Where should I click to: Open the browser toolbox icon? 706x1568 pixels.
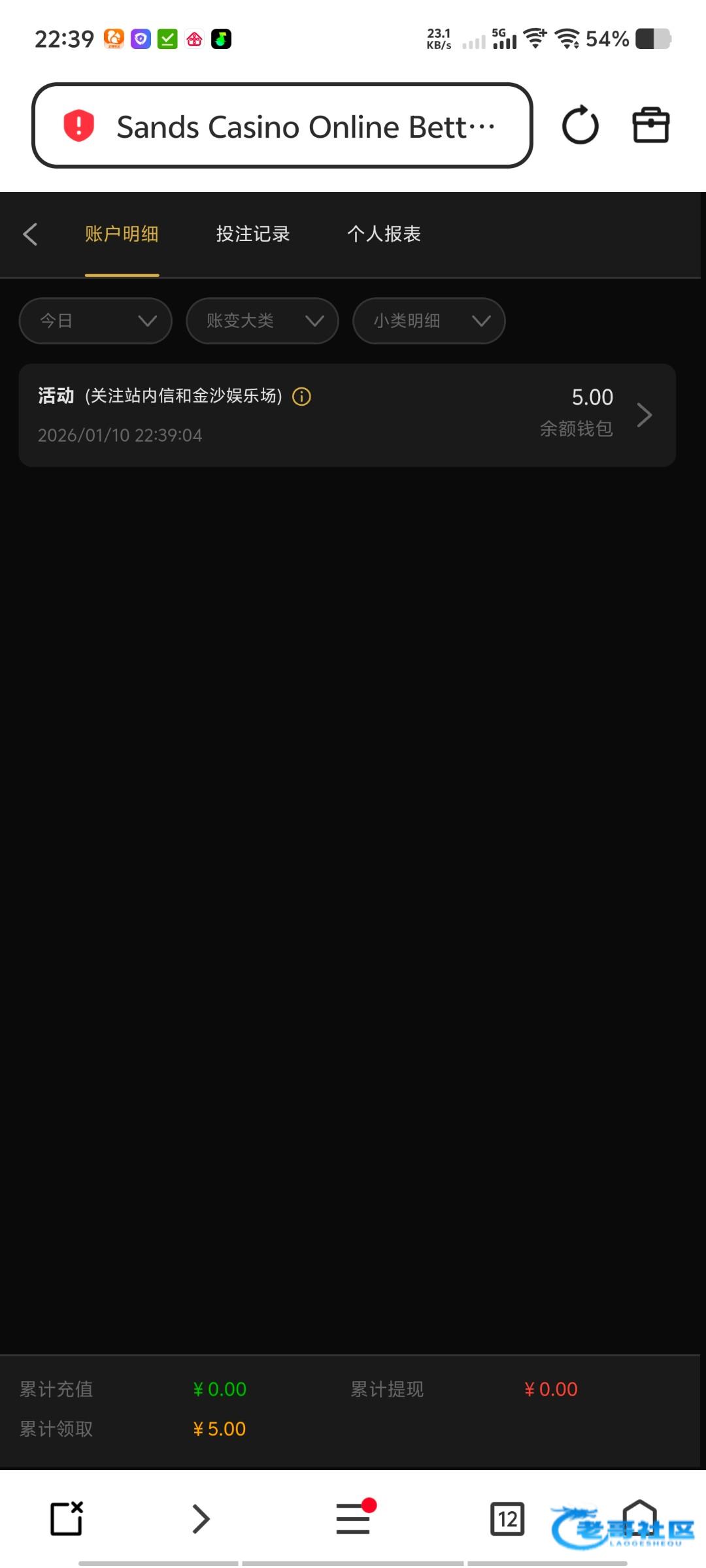pos(650,125)
